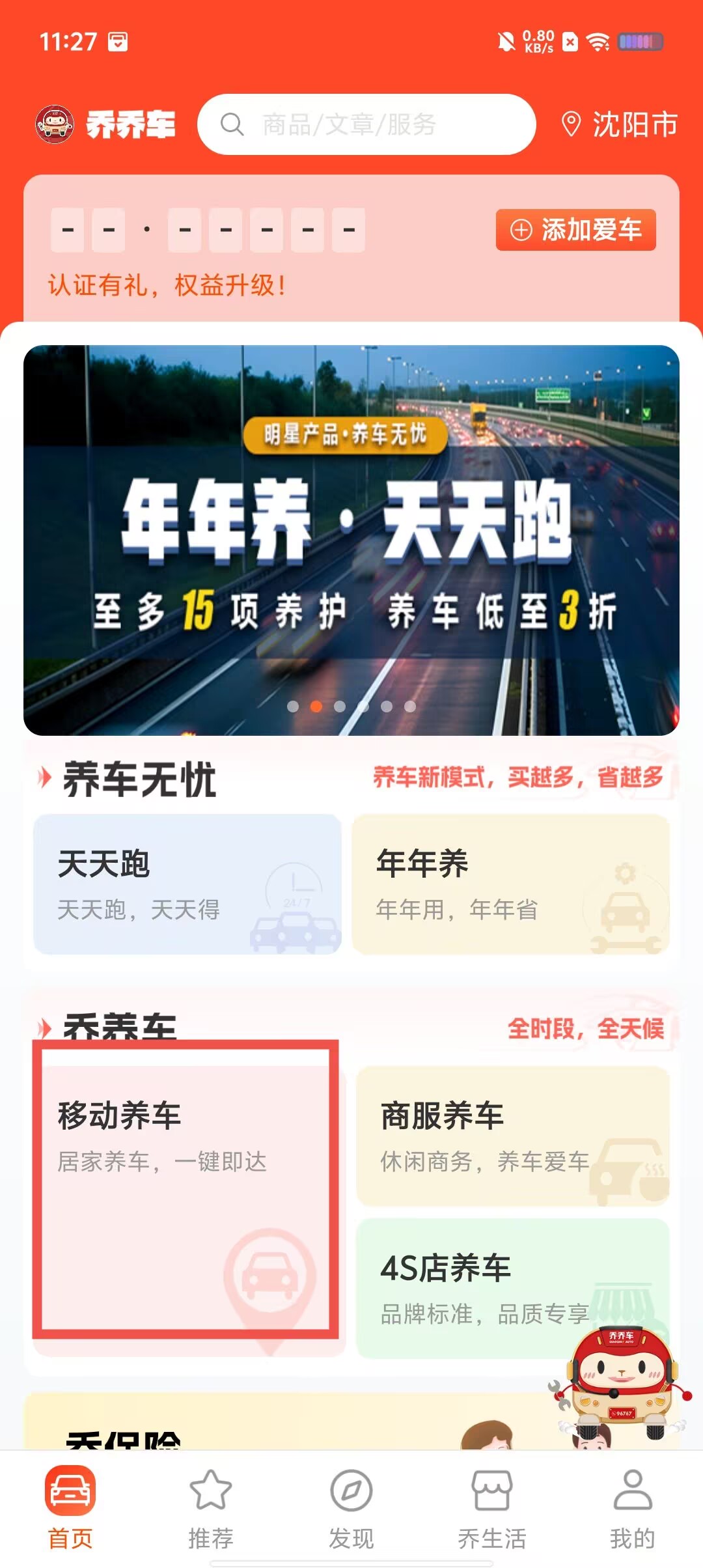Open the 年年养·天天跑 promo banner

coord(351,540)
